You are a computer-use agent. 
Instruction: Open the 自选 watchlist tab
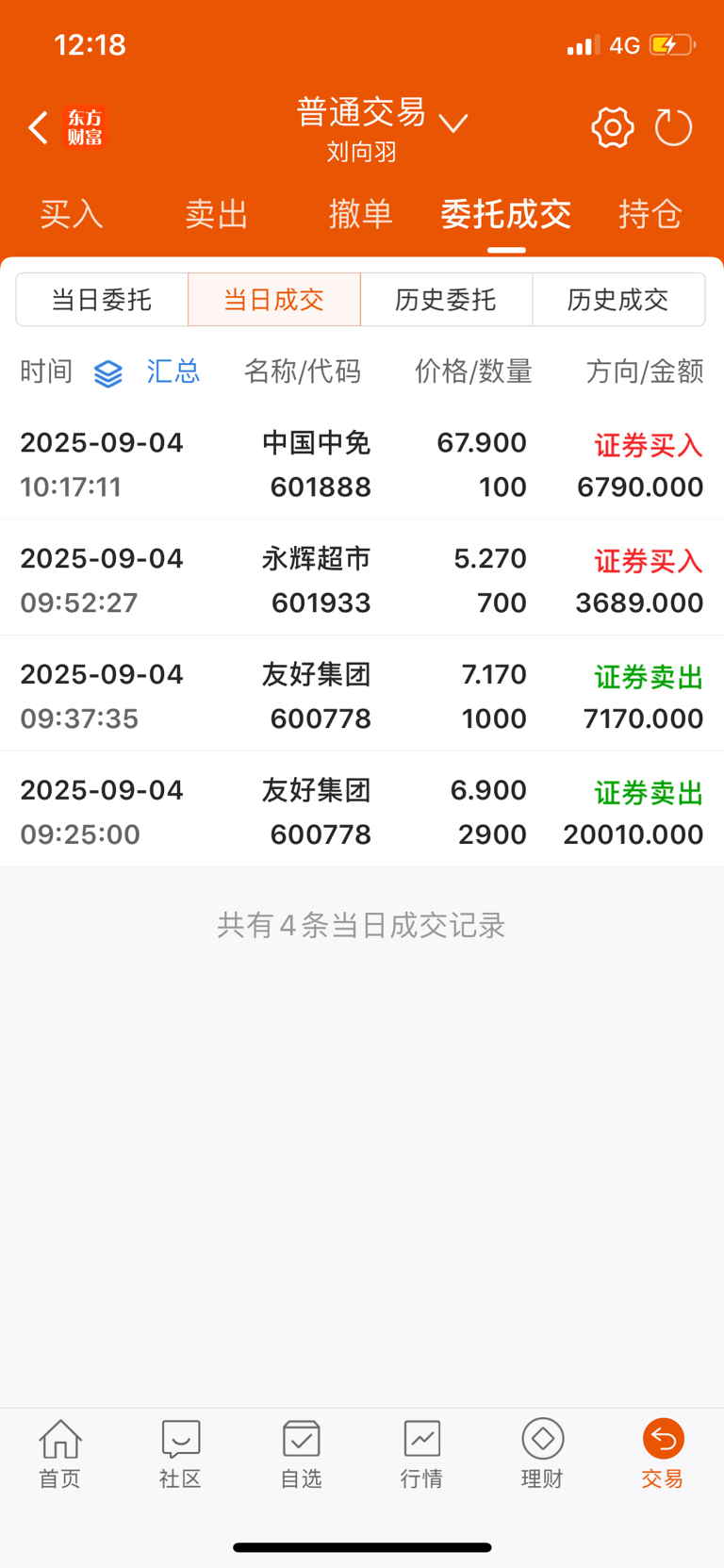302,1453
